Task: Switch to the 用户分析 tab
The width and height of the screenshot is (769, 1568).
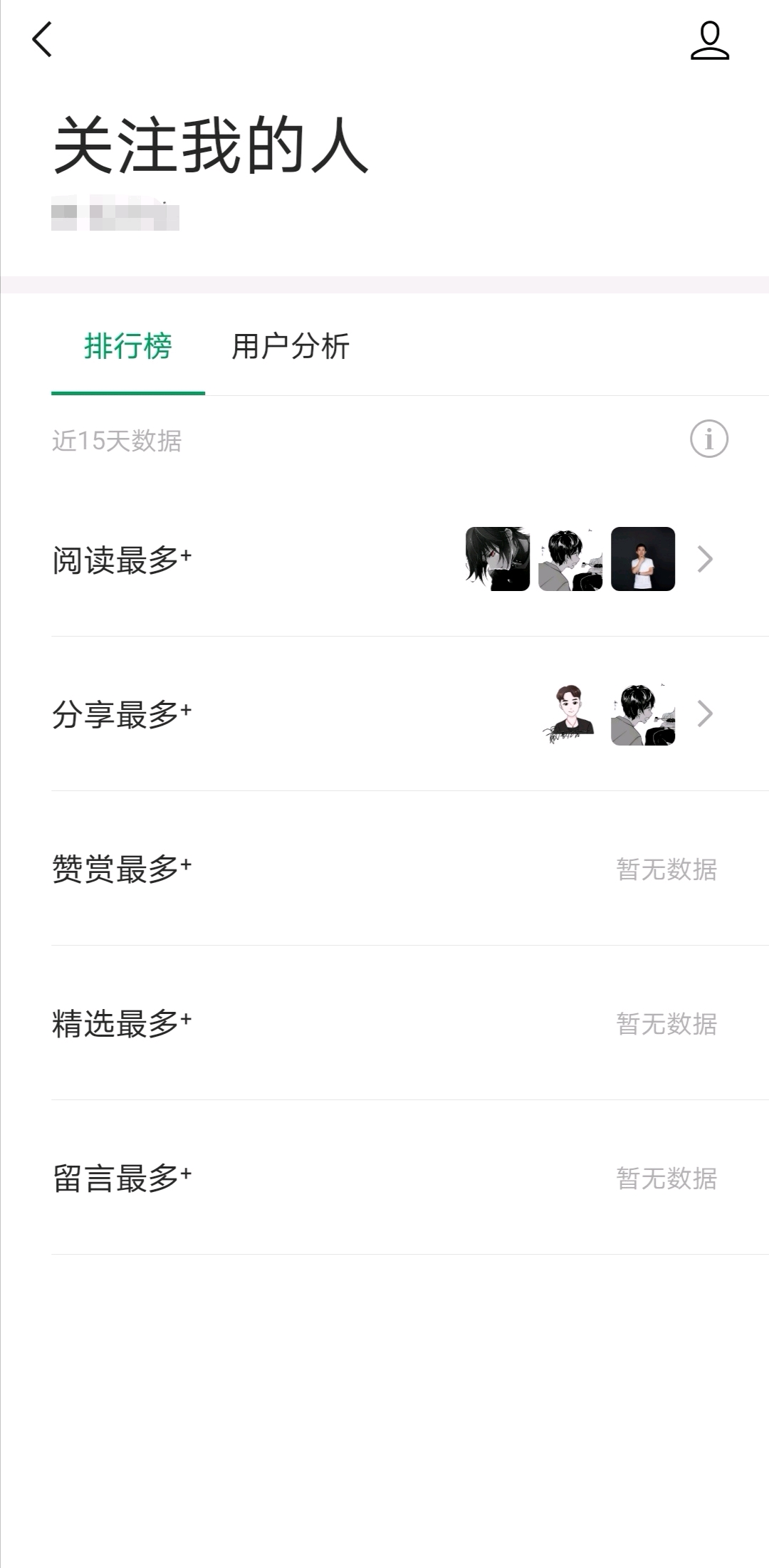Action: pos(291,347)
